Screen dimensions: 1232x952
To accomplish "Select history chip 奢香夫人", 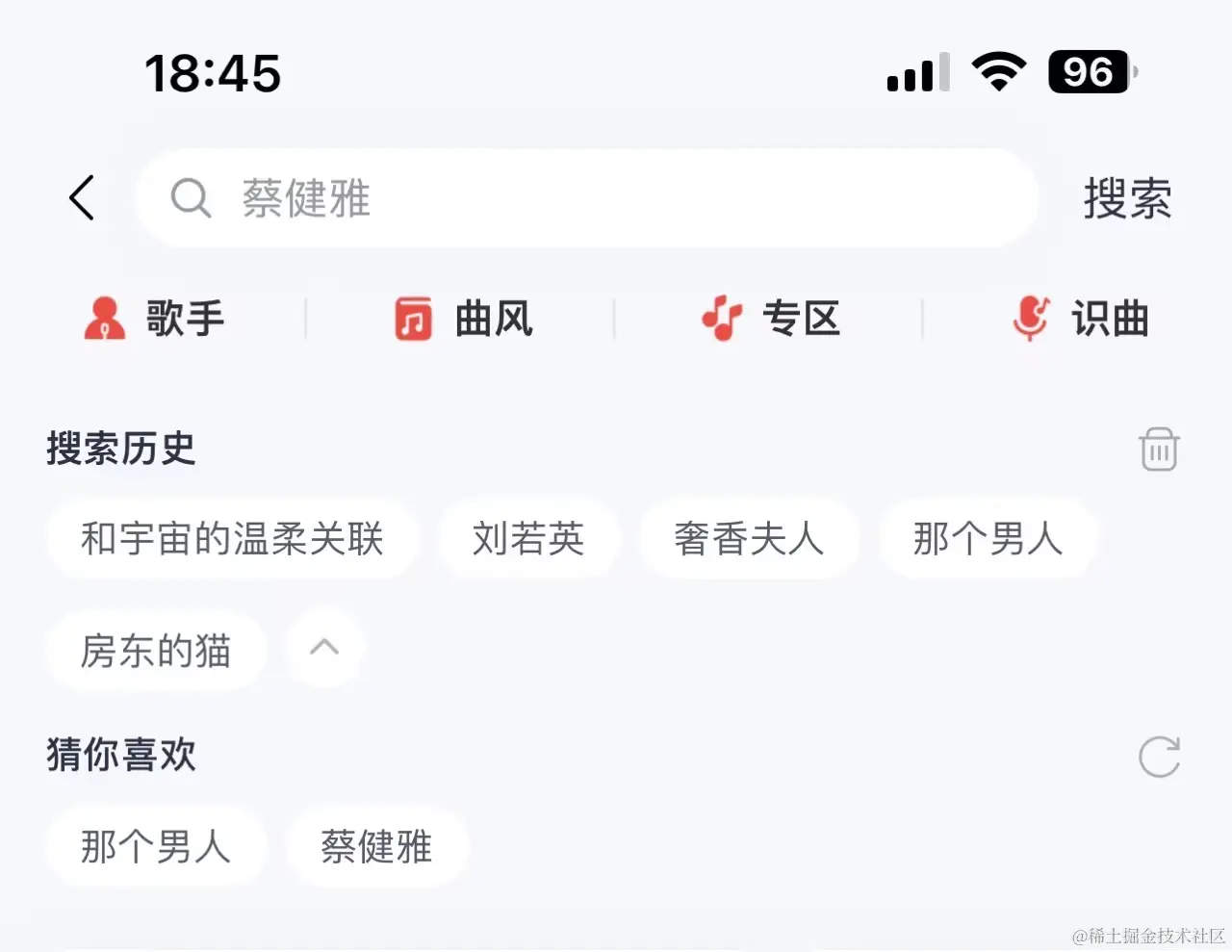I will [x=749, y=539].
